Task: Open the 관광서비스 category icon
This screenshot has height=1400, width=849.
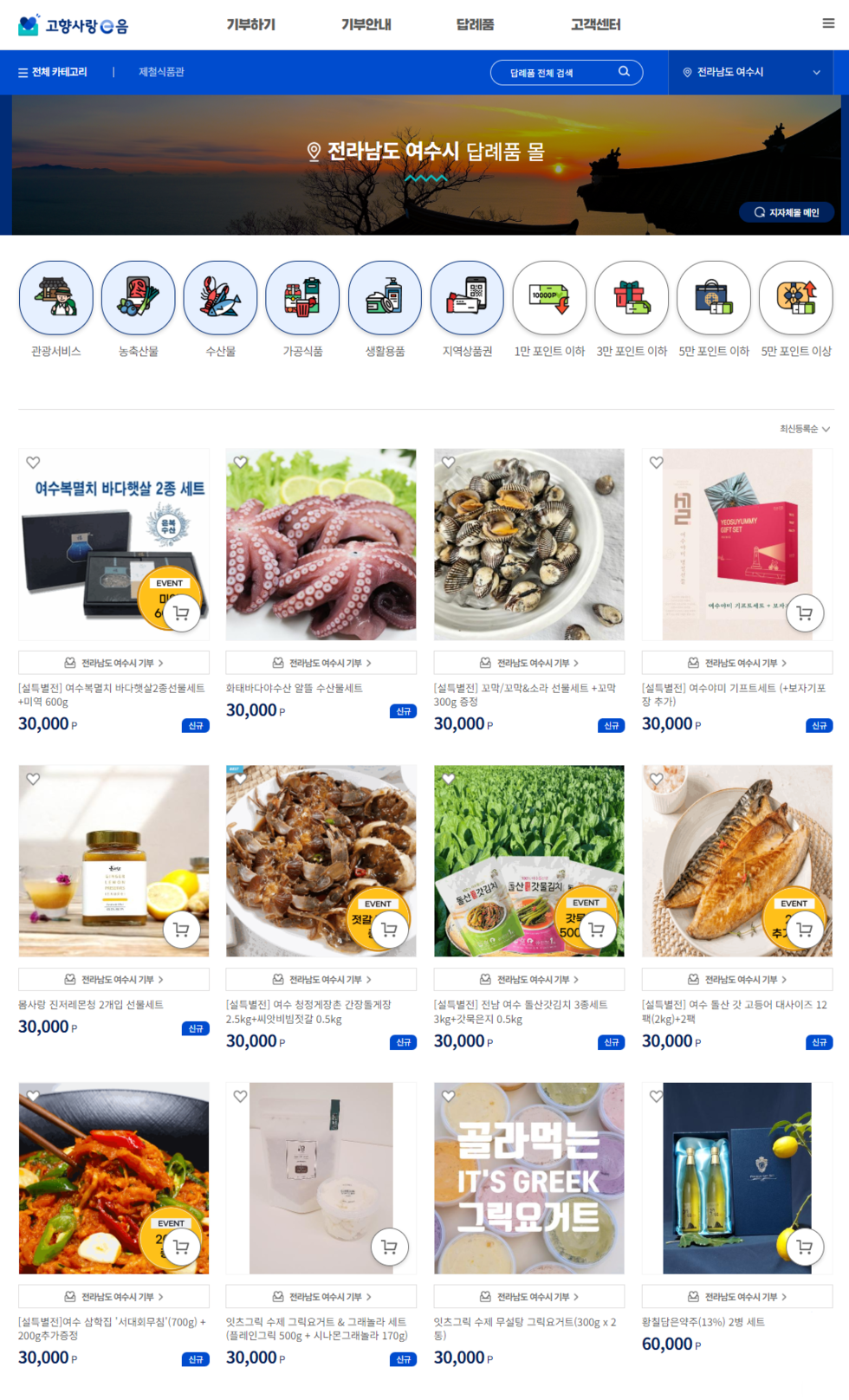Action: [x=55, y=298]
